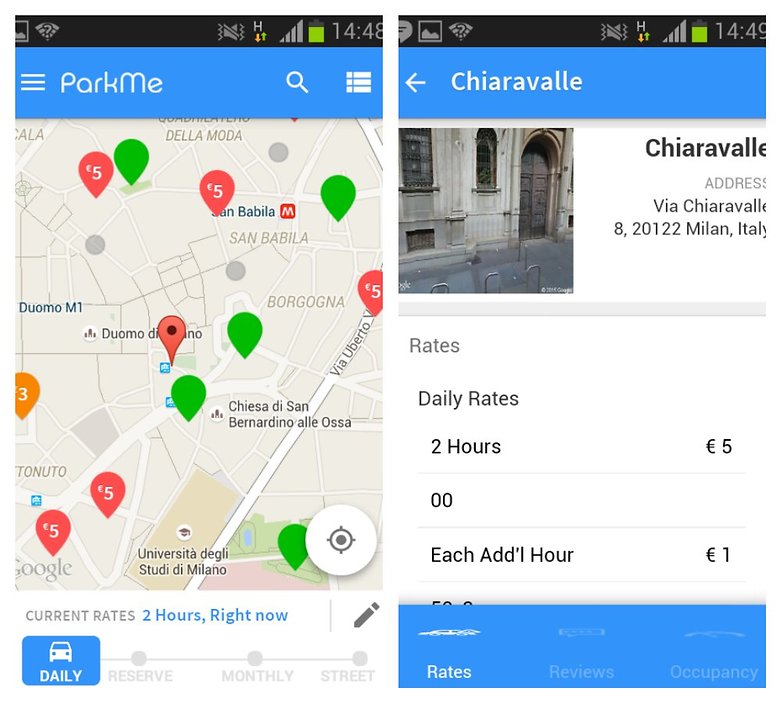Tap the red pin near Duomo di Milano
Image resolution: width=782 pixels, height=704 pixels.
pyautogui.click(x=173, y=335)
